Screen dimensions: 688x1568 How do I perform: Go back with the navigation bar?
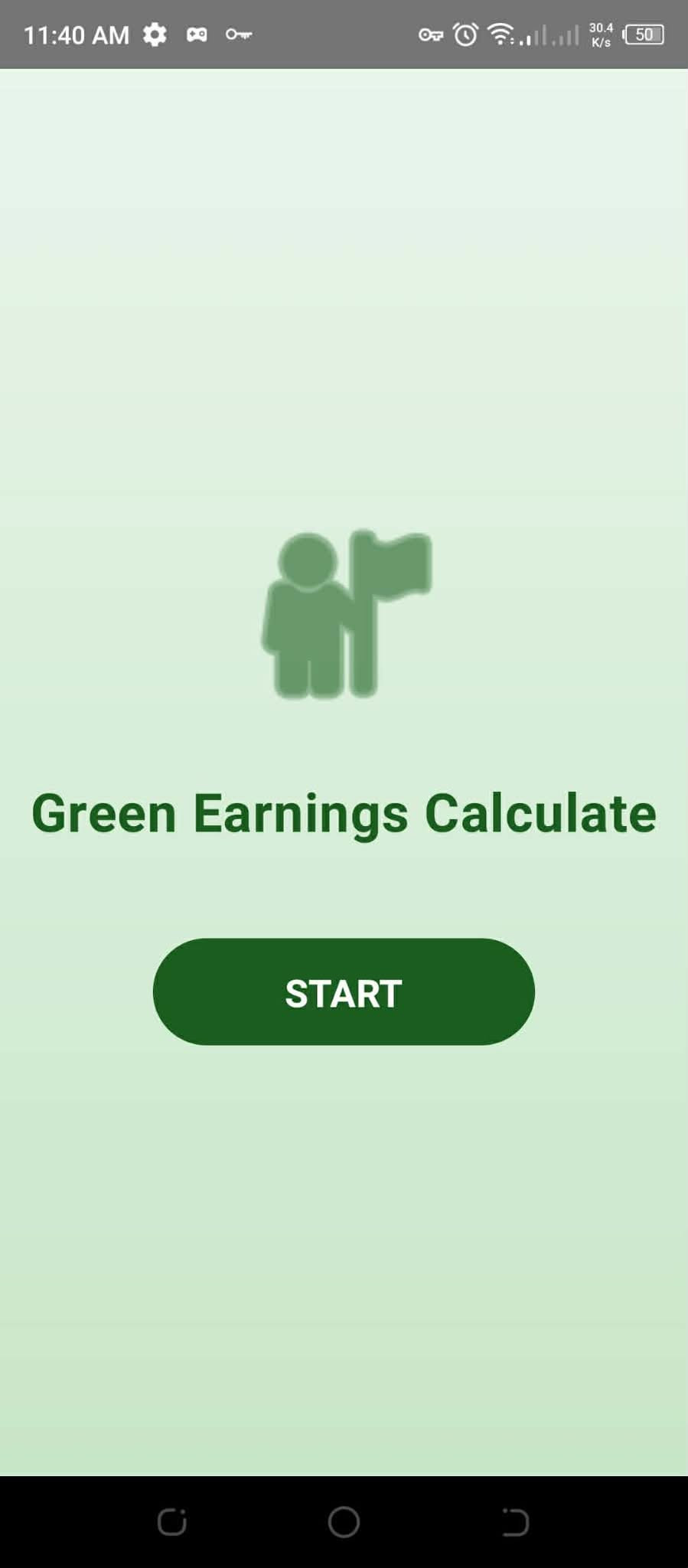click(x=515, y=1521)
